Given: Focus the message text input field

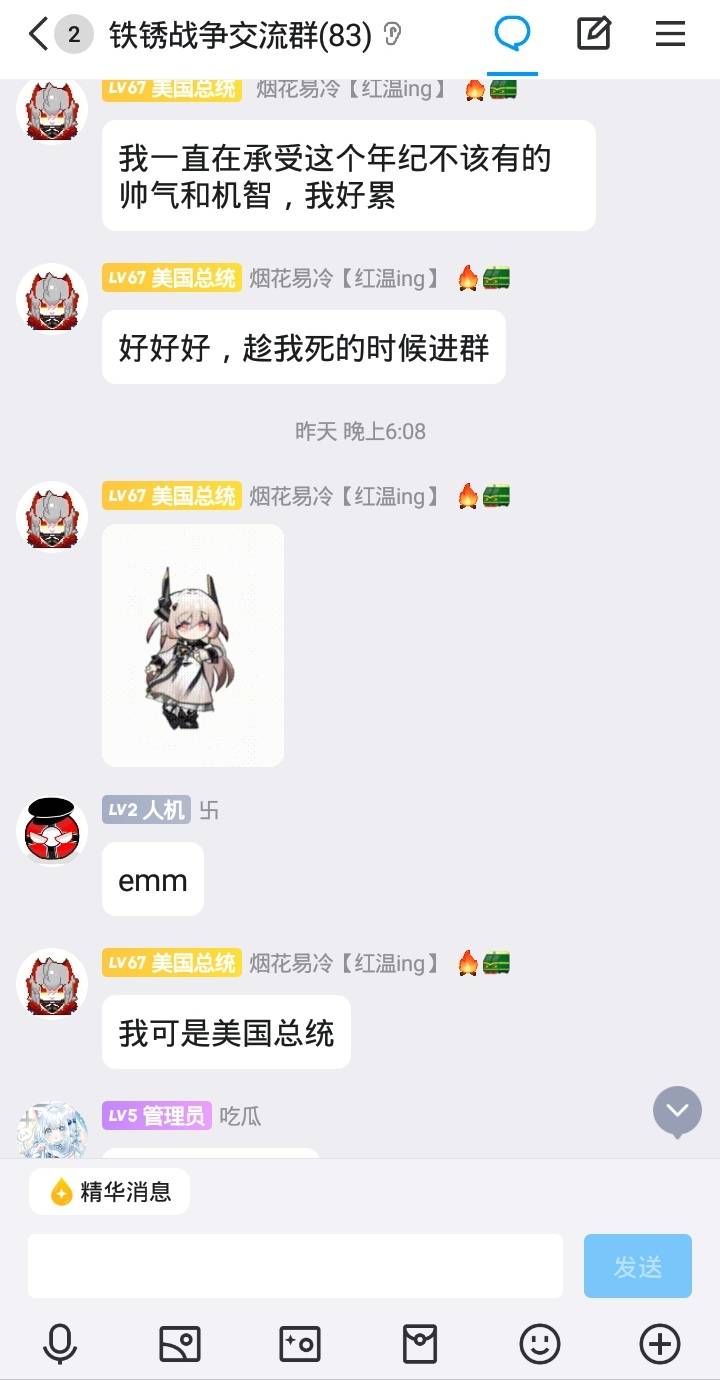Looking at the screenshot, I should pyautogui.click(x=295, y=1266).
